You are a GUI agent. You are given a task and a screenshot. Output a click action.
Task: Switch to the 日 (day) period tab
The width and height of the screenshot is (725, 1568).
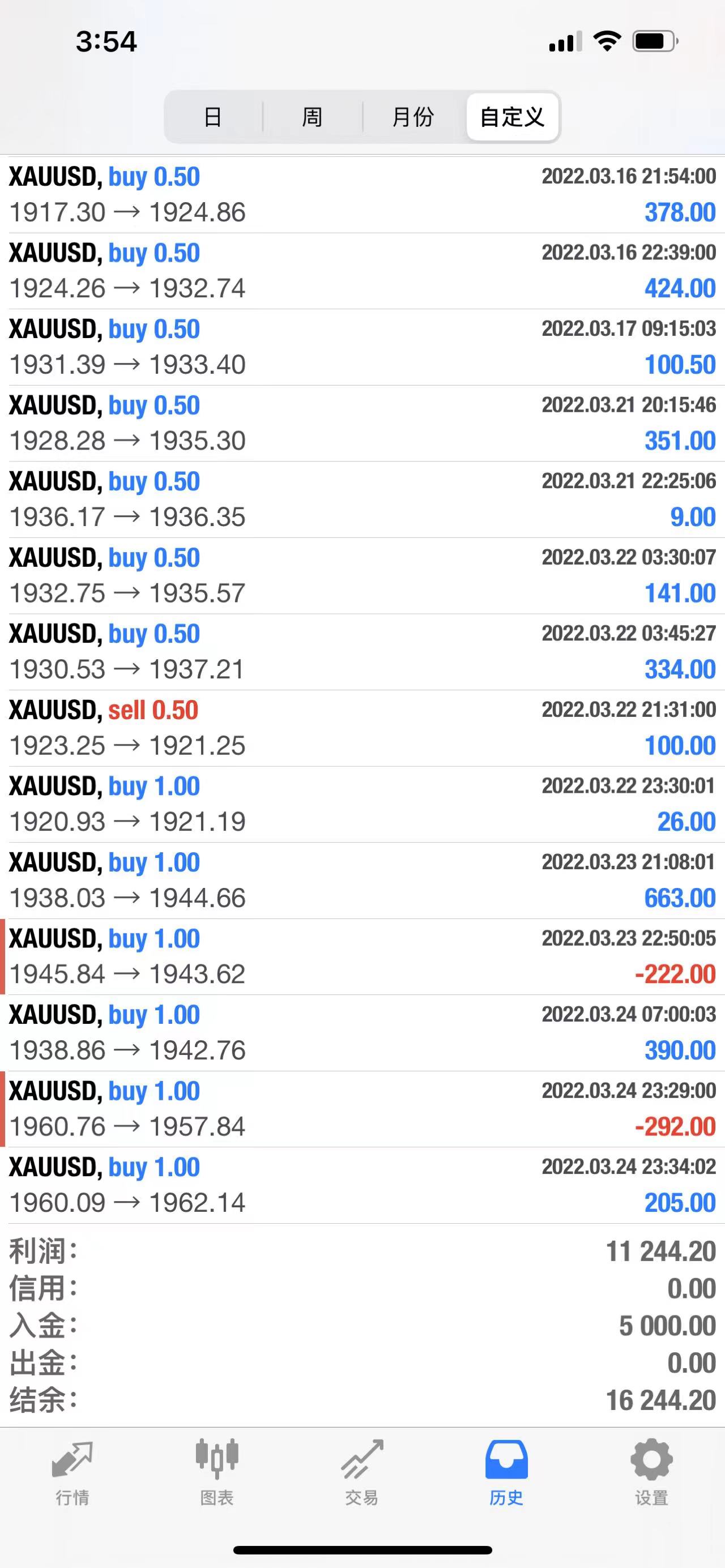click(212, 117)
